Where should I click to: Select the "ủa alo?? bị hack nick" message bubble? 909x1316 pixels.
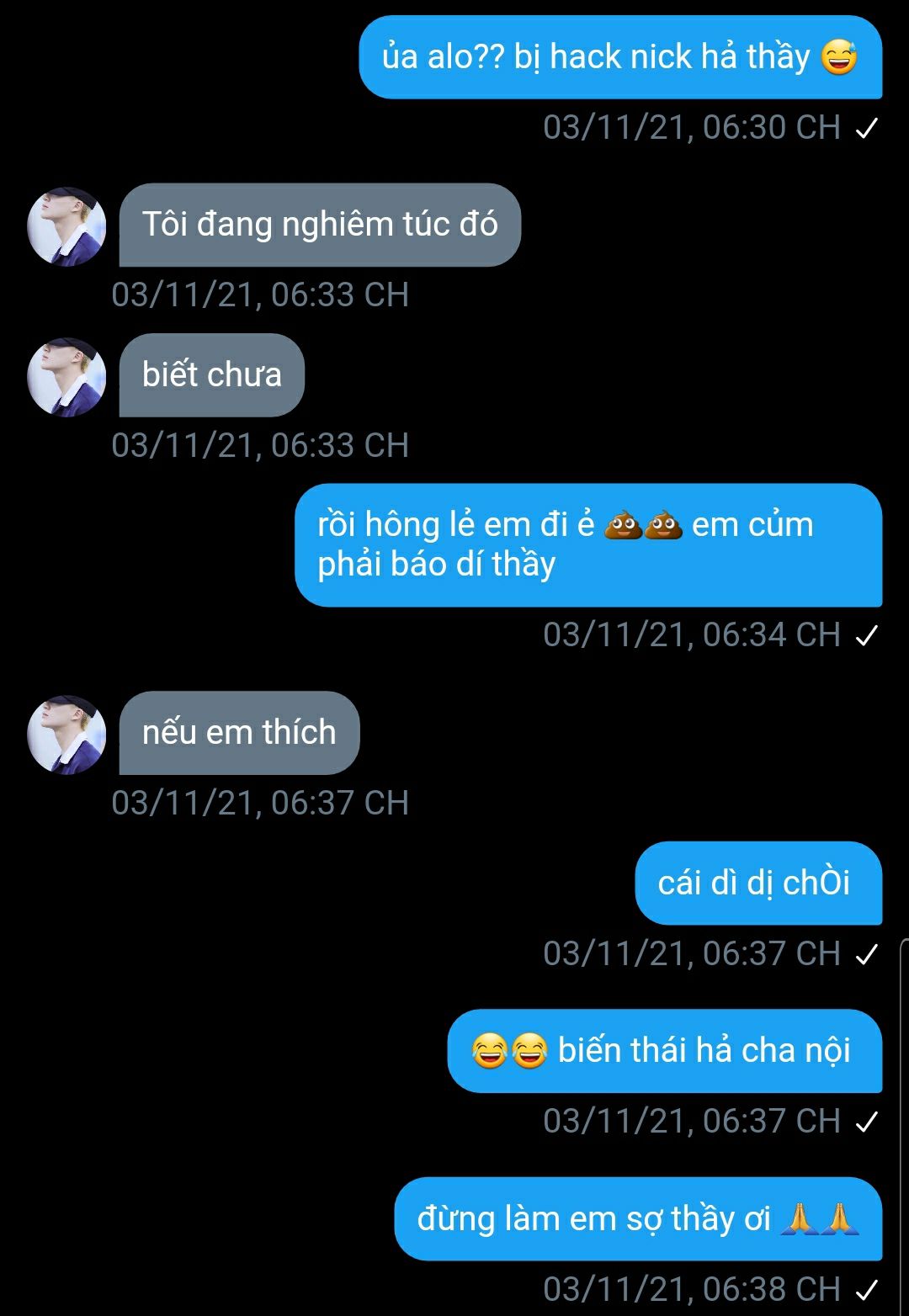point(619,57)
